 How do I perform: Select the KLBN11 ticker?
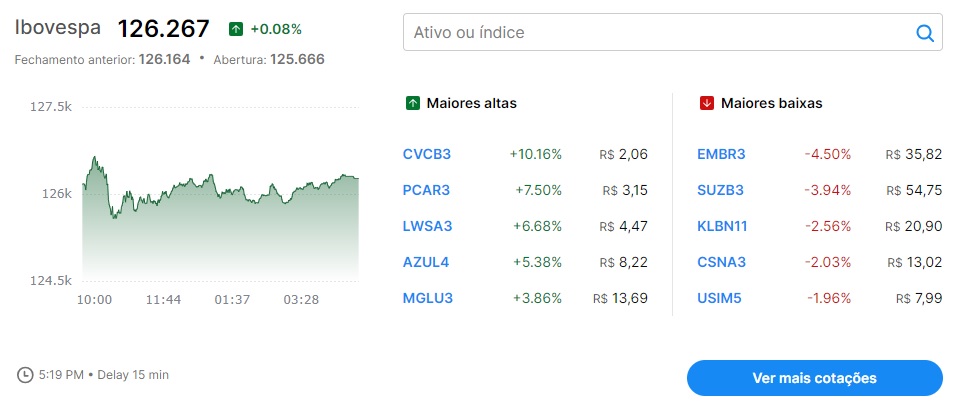tap(722, 226)
